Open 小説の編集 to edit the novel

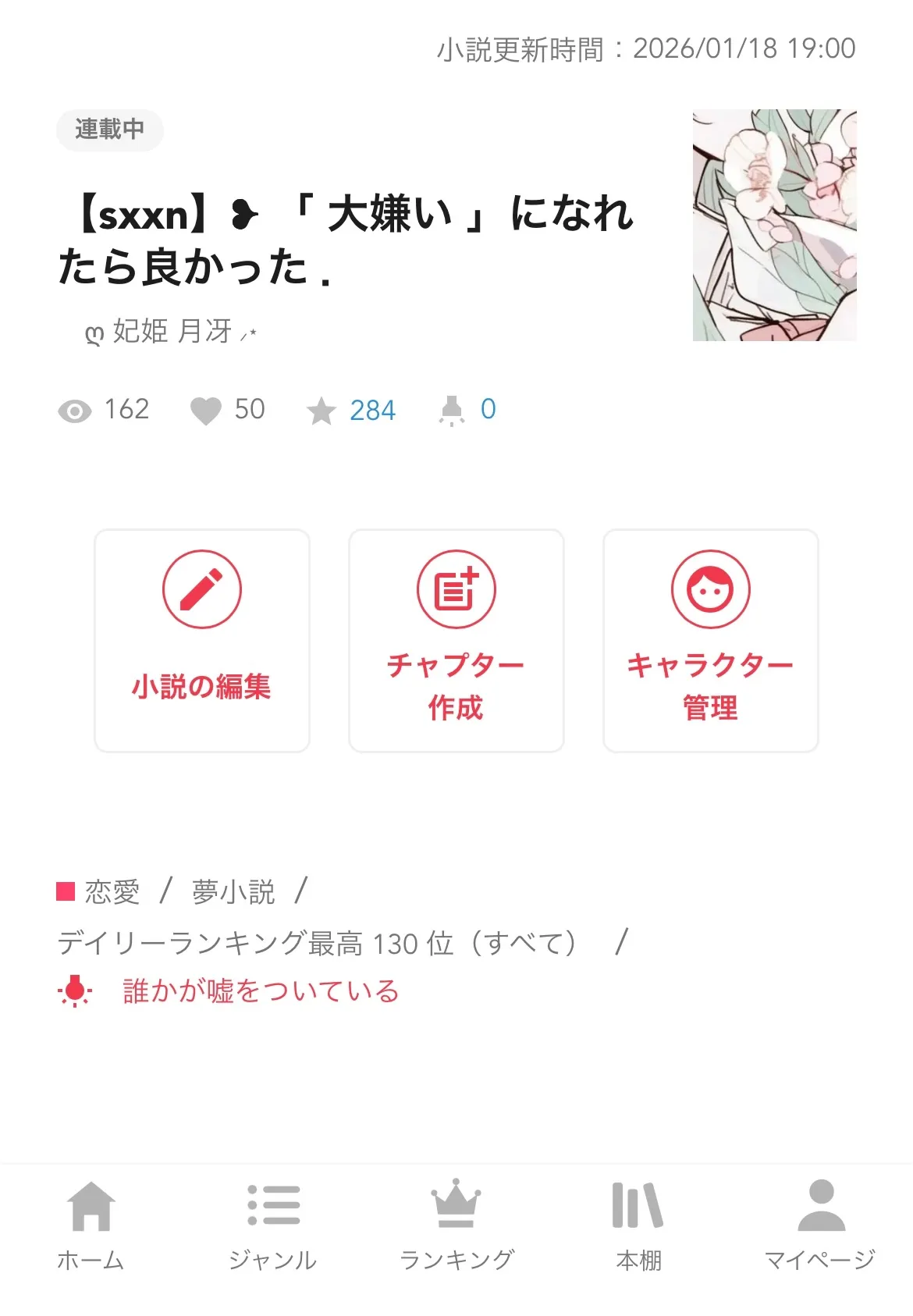pos(202,641)
